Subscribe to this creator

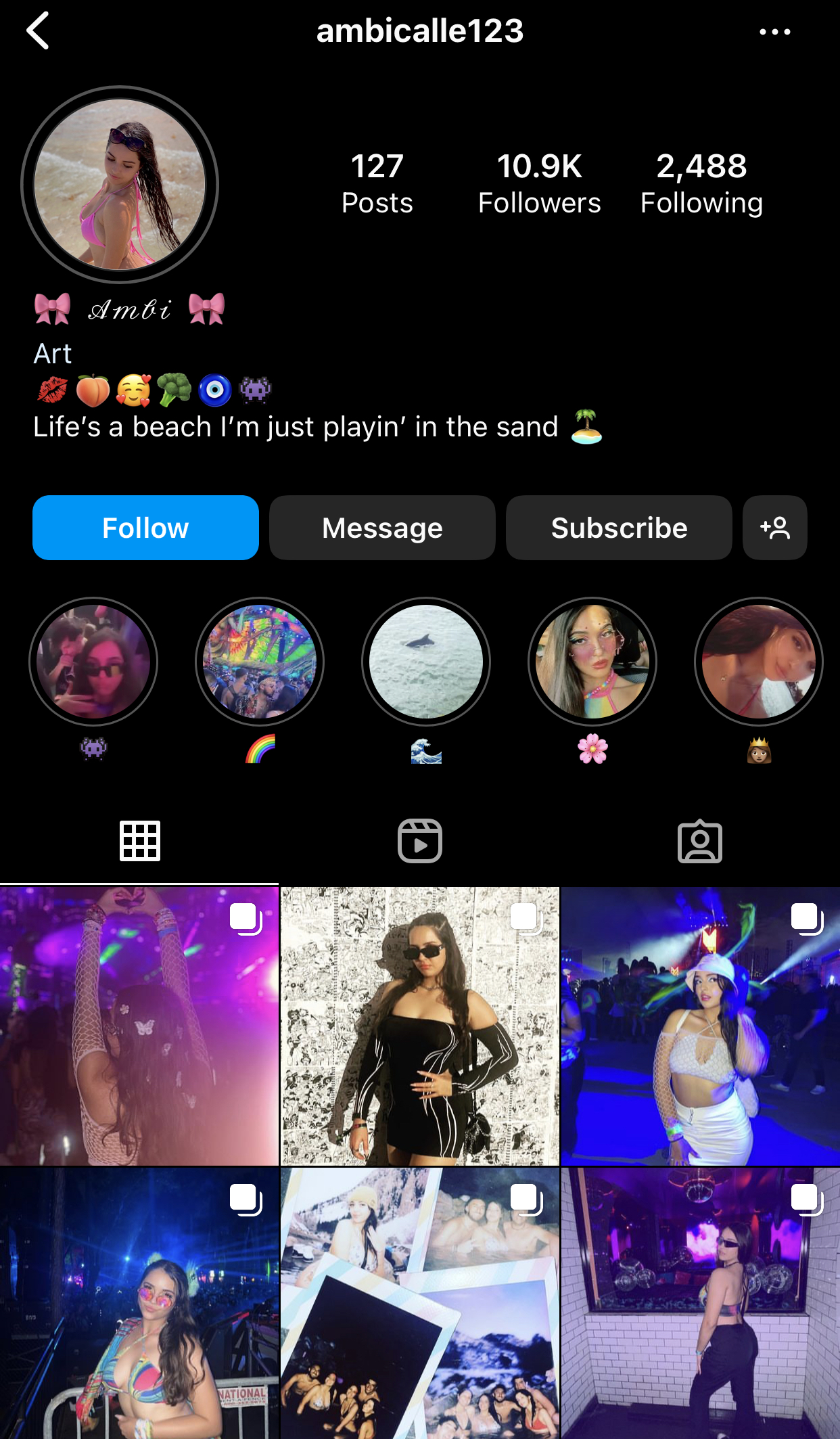pyautogui.click(x=619, y=528)
